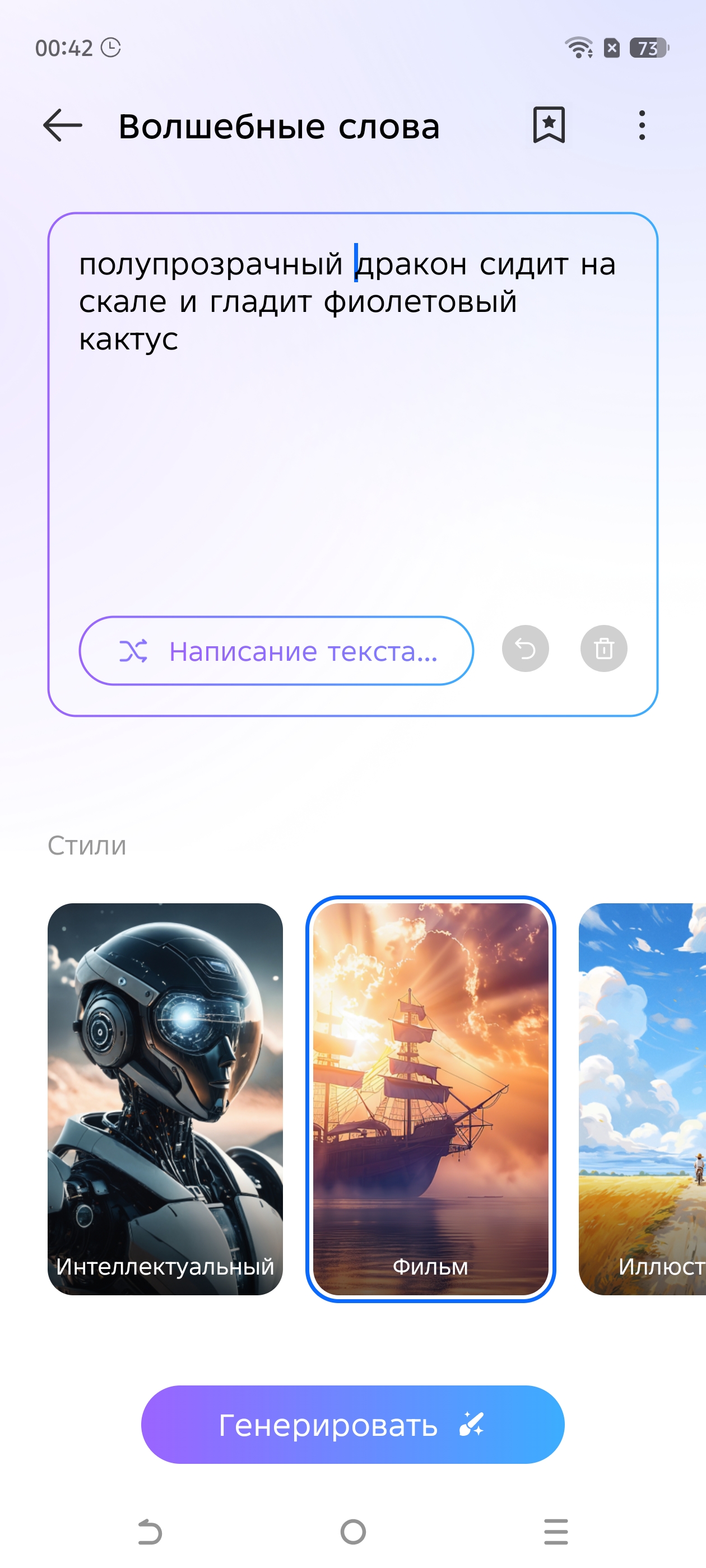Pick the Иллюстрация style card

642,1099
